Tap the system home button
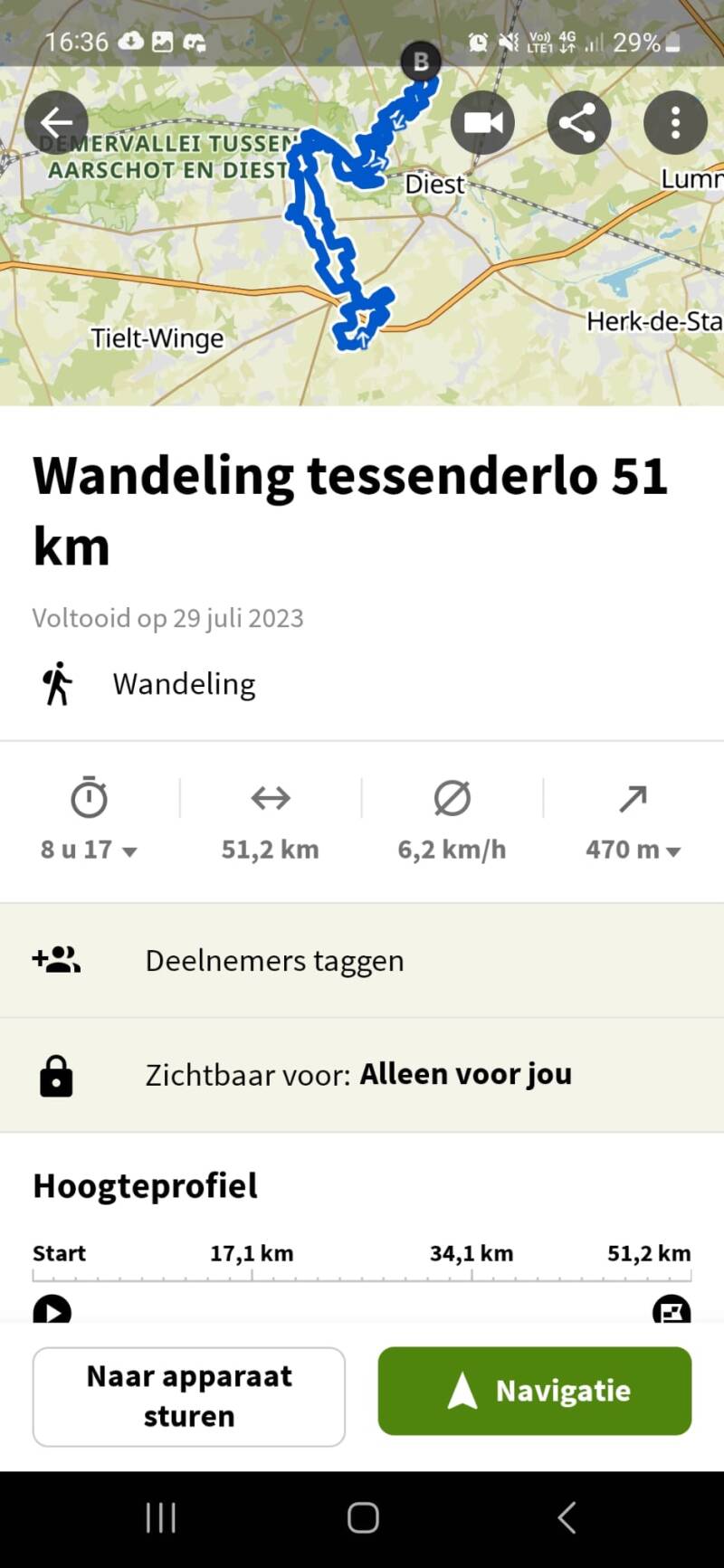The width and height of the screenshot is (724, 1568). (x=363, y=1517)
